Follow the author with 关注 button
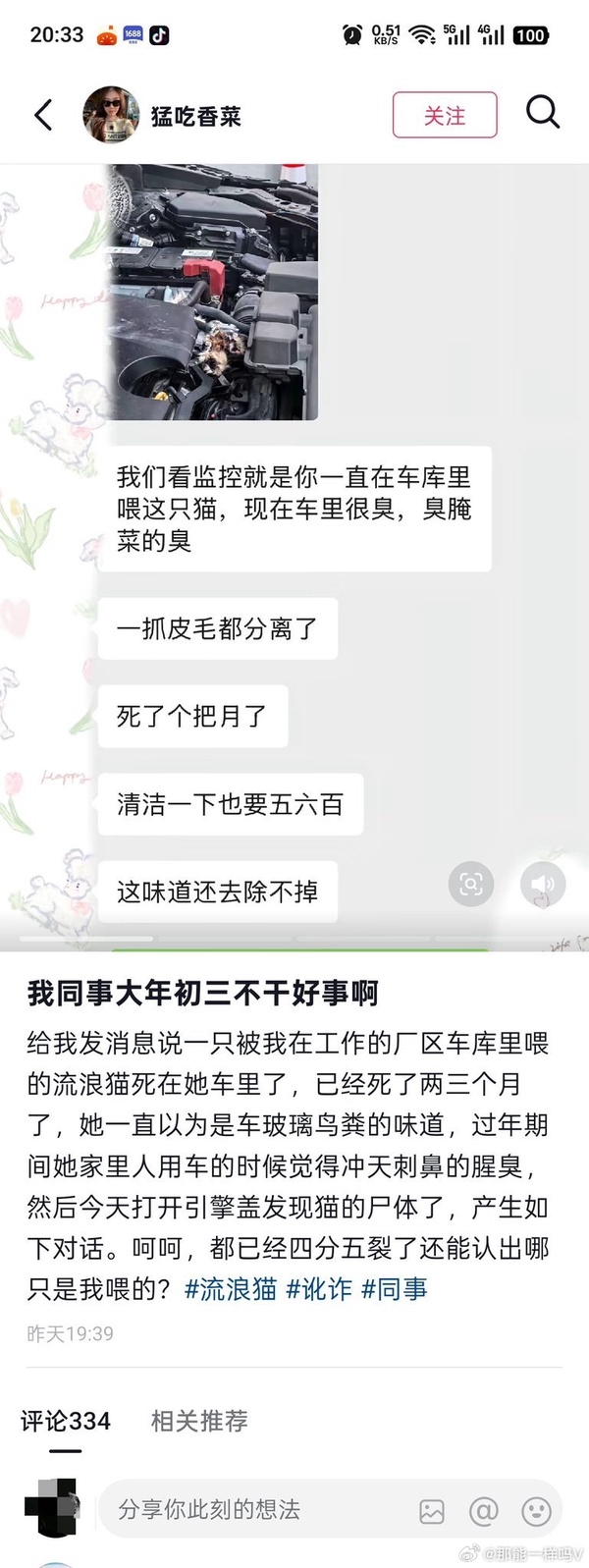This screenshot has height=1568, width=589. tap(445, 116)
